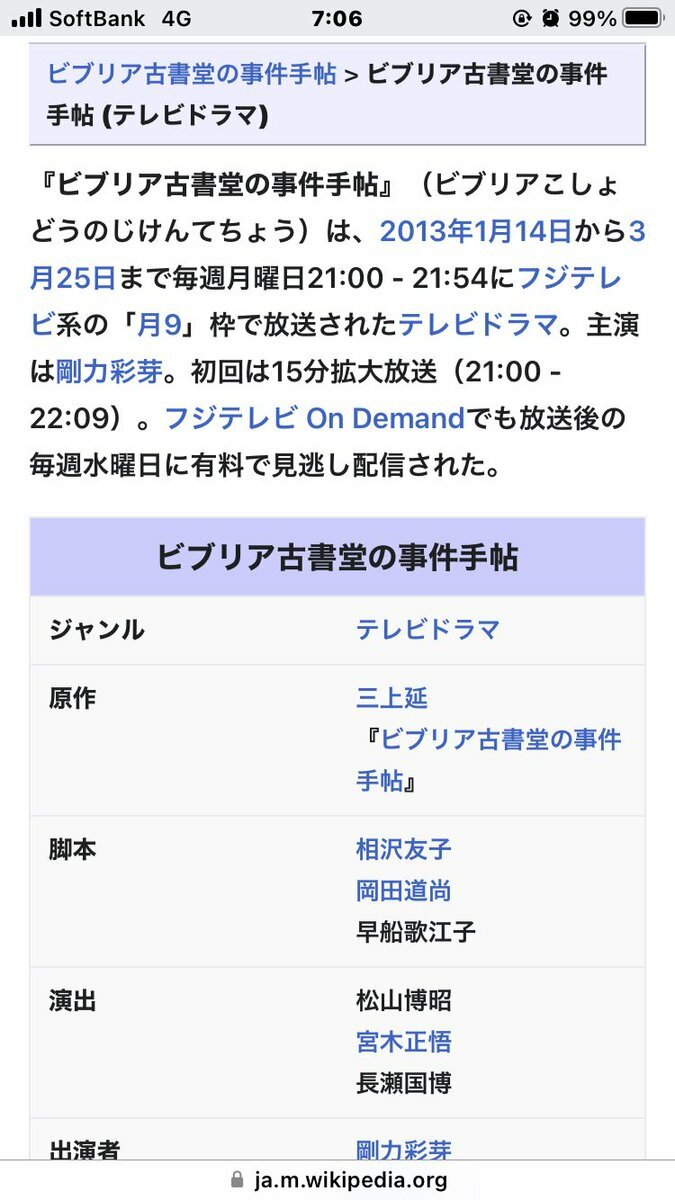
Task: Open the author 三上延 link
Action: [x=392, y=698]
